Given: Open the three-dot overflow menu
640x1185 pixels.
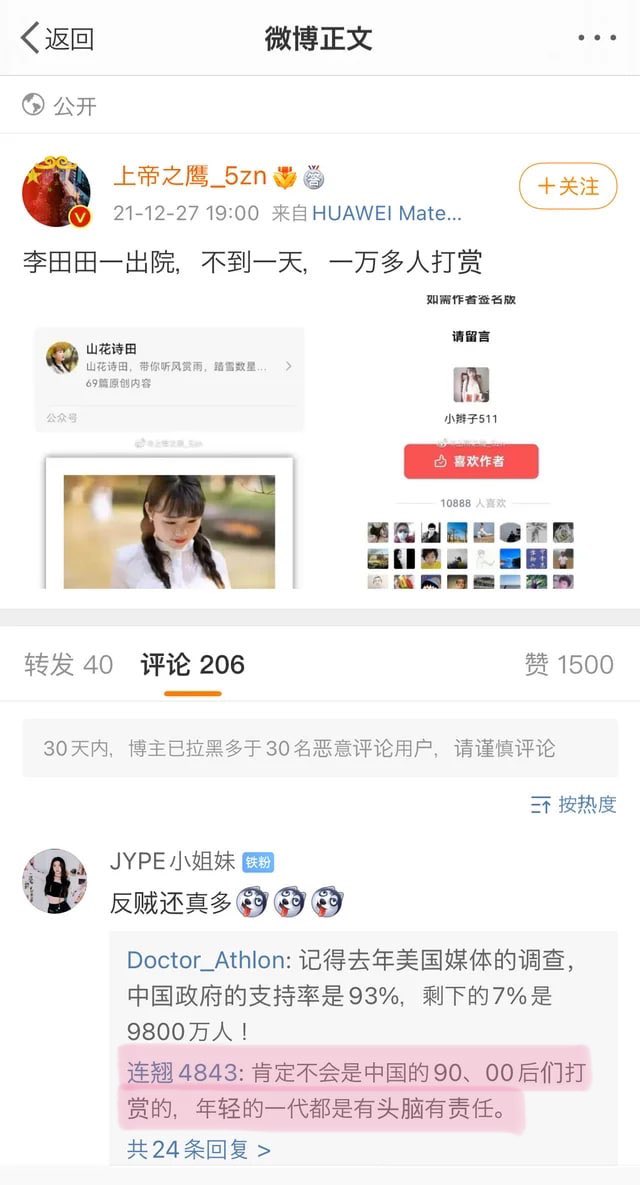Looking at the screenshot, I should coord(597,39).
